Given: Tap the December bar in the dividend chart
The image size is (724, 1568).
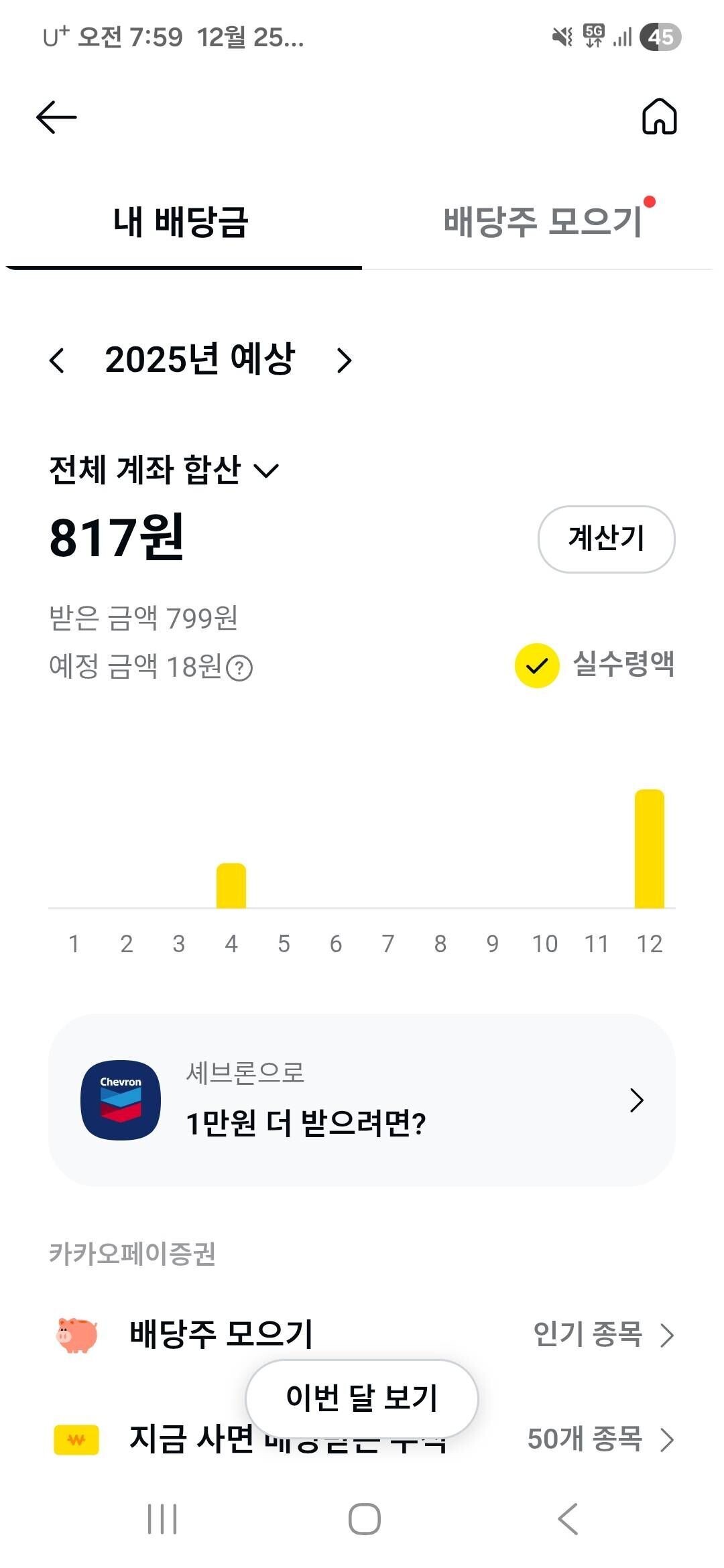Looking at the screenshot, I should (648, 851).
